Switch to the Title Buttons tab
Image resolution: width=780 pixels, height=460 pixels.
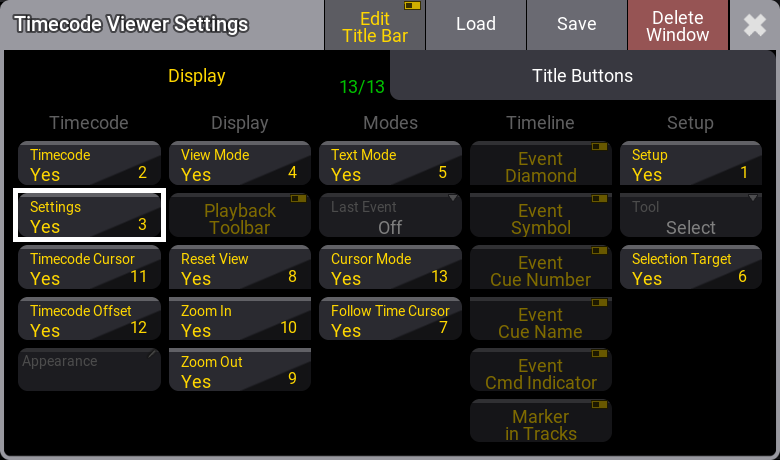[x=582, y=76]
